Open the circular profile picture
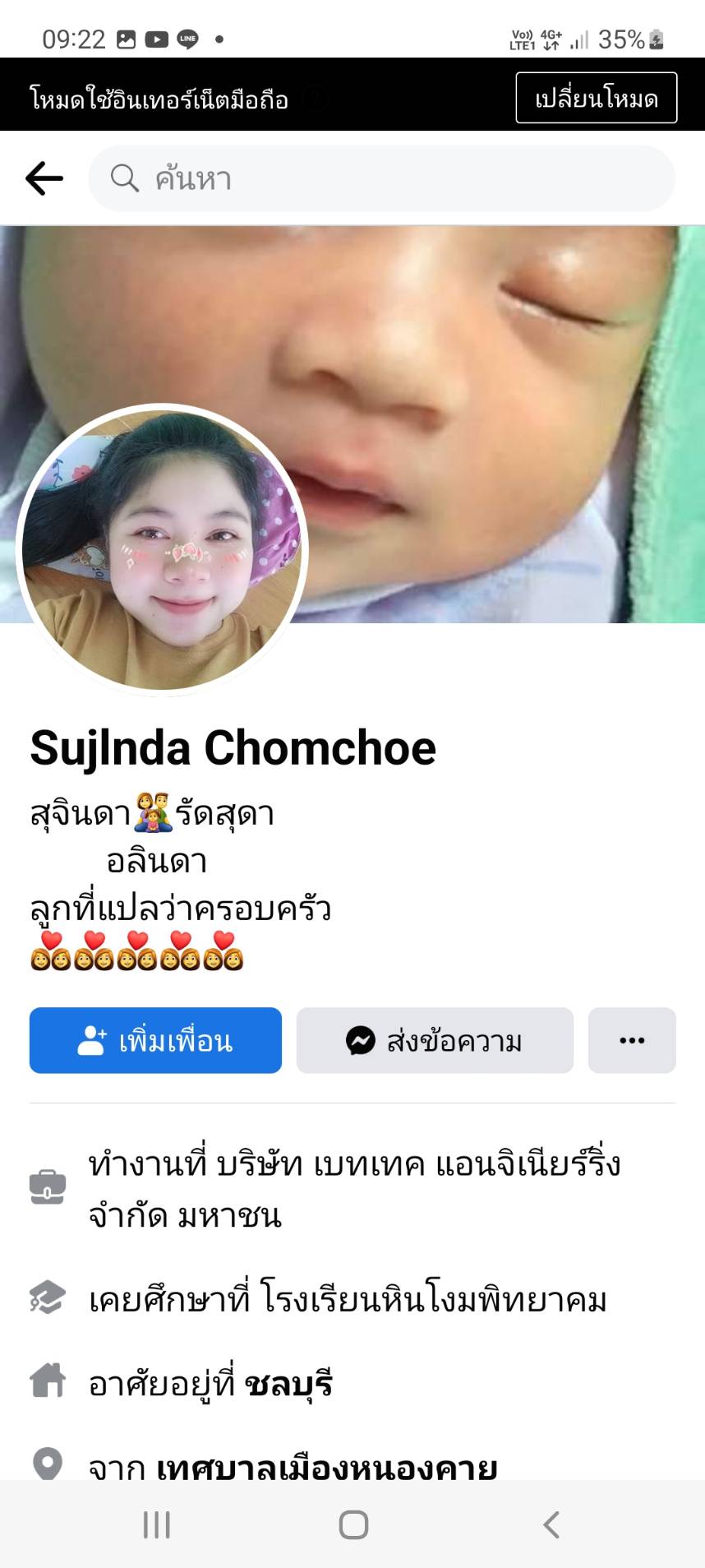705x1568 pixels. (162, 550)
